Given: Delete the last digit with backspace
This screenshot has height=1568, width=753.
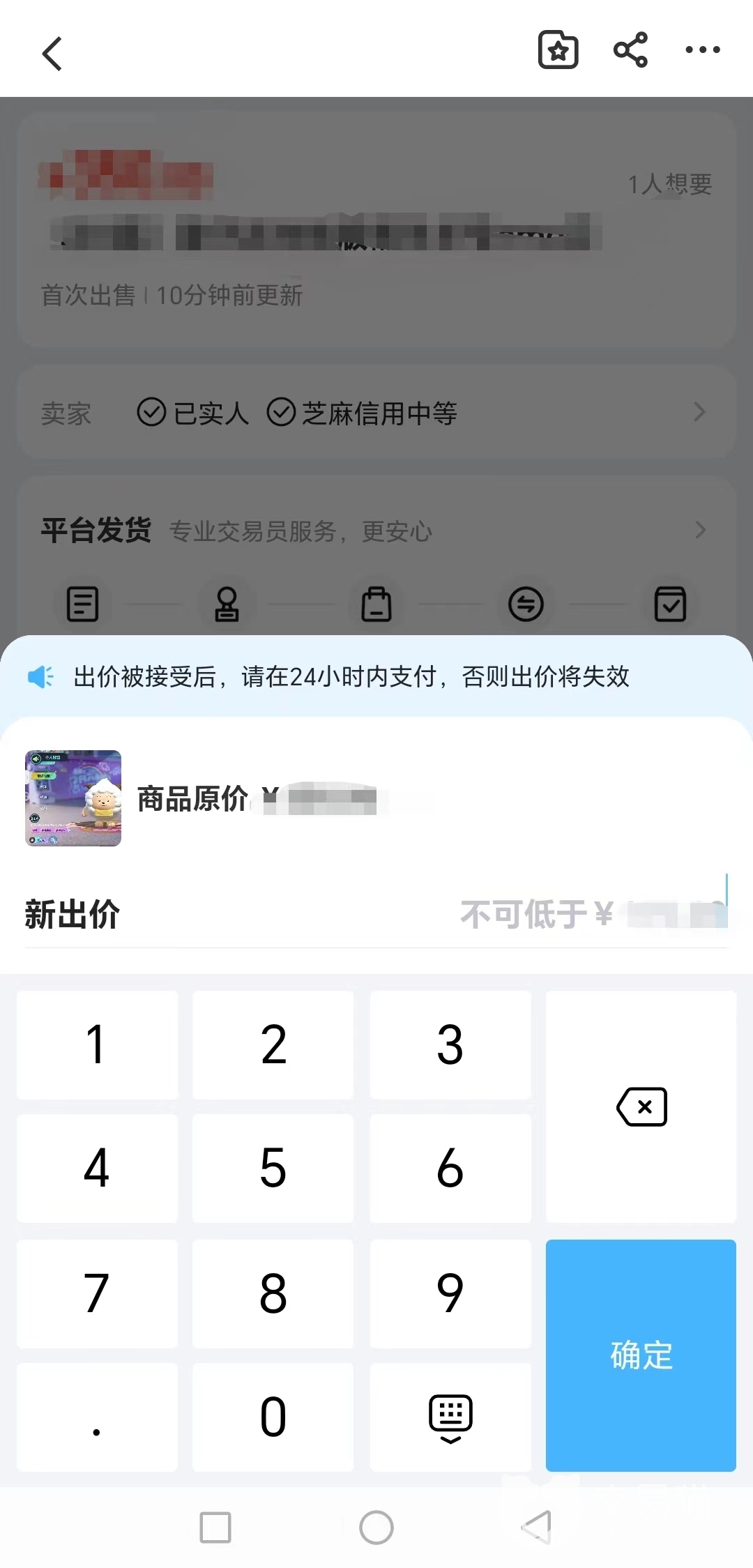Looking at the screenshot, I should 641,1106.
